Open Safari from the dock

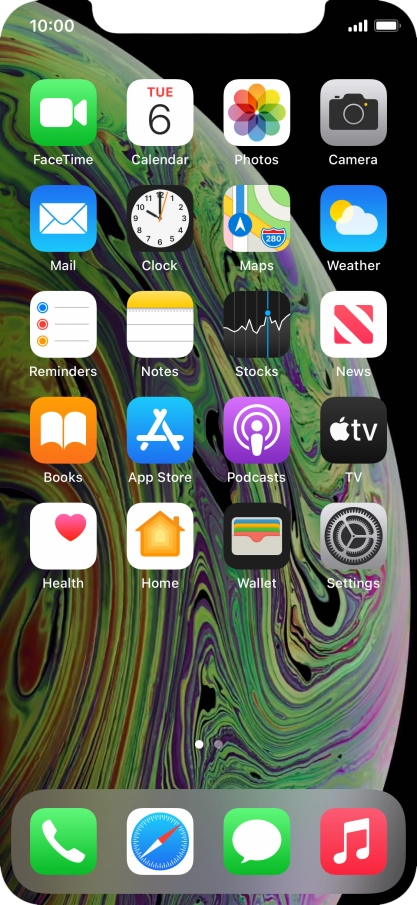coord(160,841)
